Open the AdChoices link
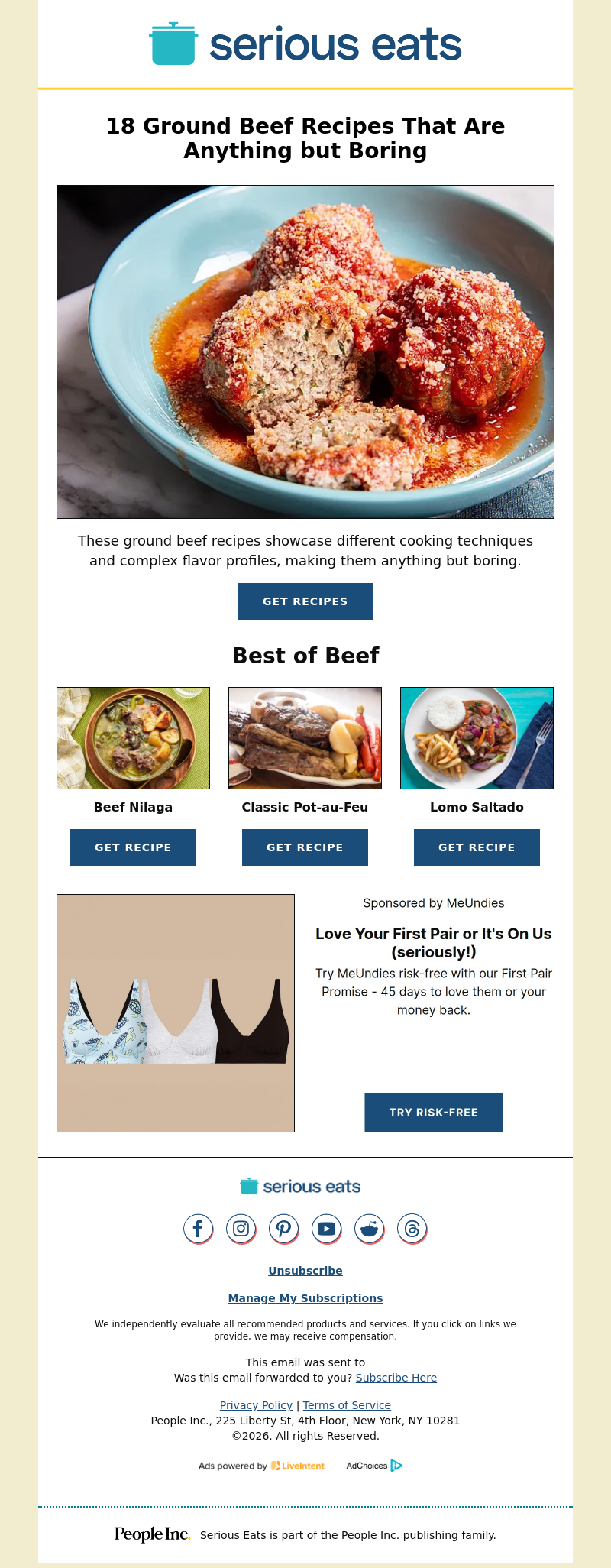 tap(374, 1466)
